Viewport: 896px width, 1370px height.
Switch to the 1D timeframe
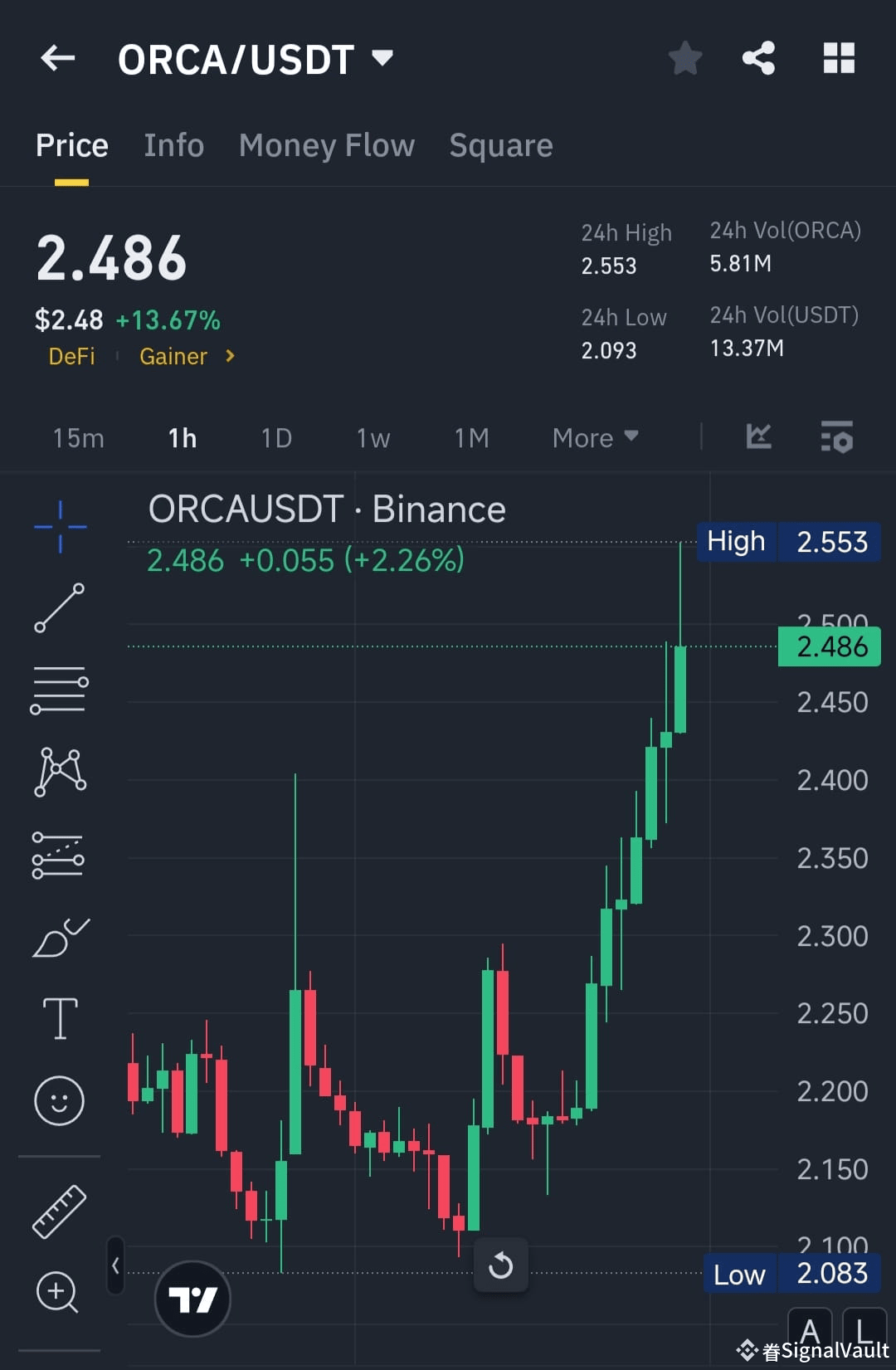coord(275,437)
